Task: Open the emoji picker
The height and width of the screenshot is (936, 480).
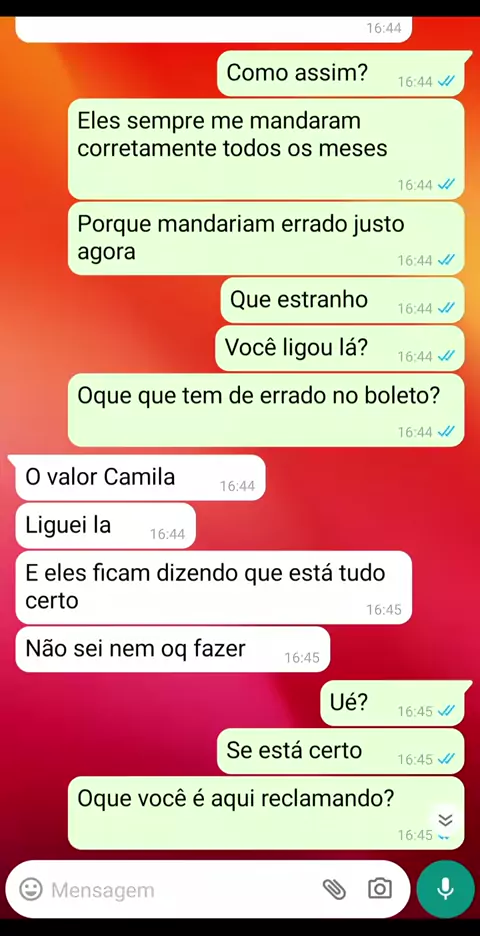Action: point(30,889)
